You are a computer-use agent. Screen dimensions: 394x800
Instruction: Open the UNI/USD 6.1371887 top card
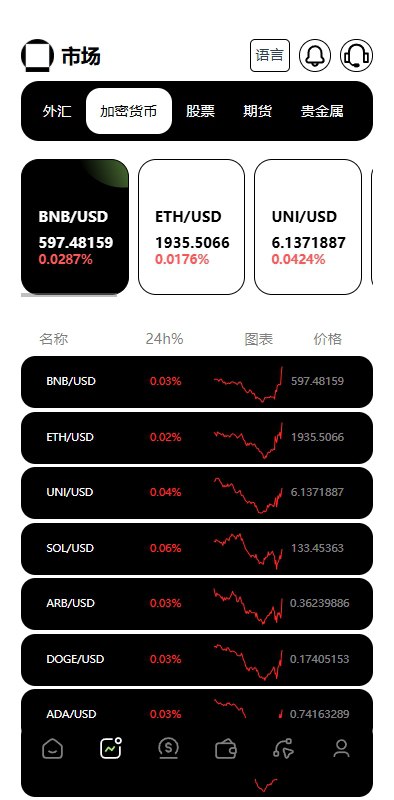308,227
